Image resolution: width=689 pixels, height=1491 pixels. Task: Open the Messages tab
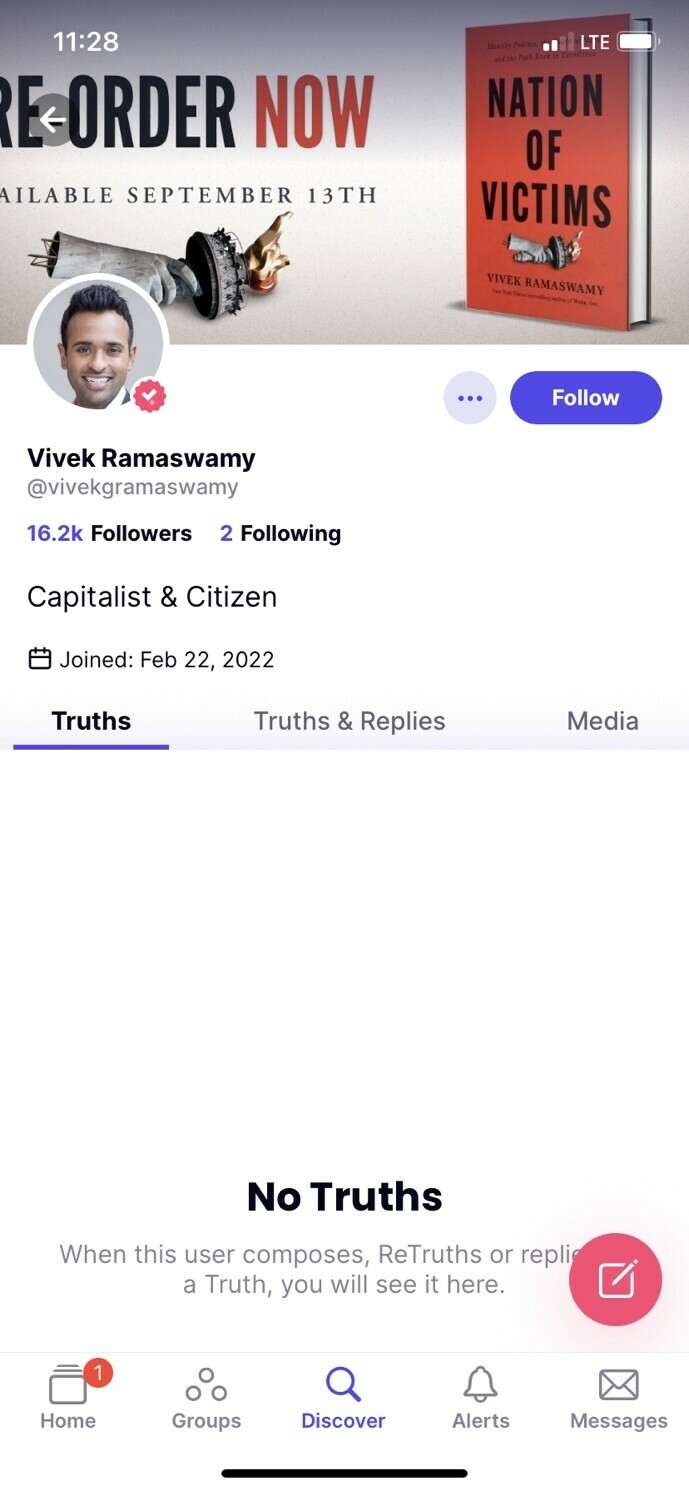[x=619, y=1398]
